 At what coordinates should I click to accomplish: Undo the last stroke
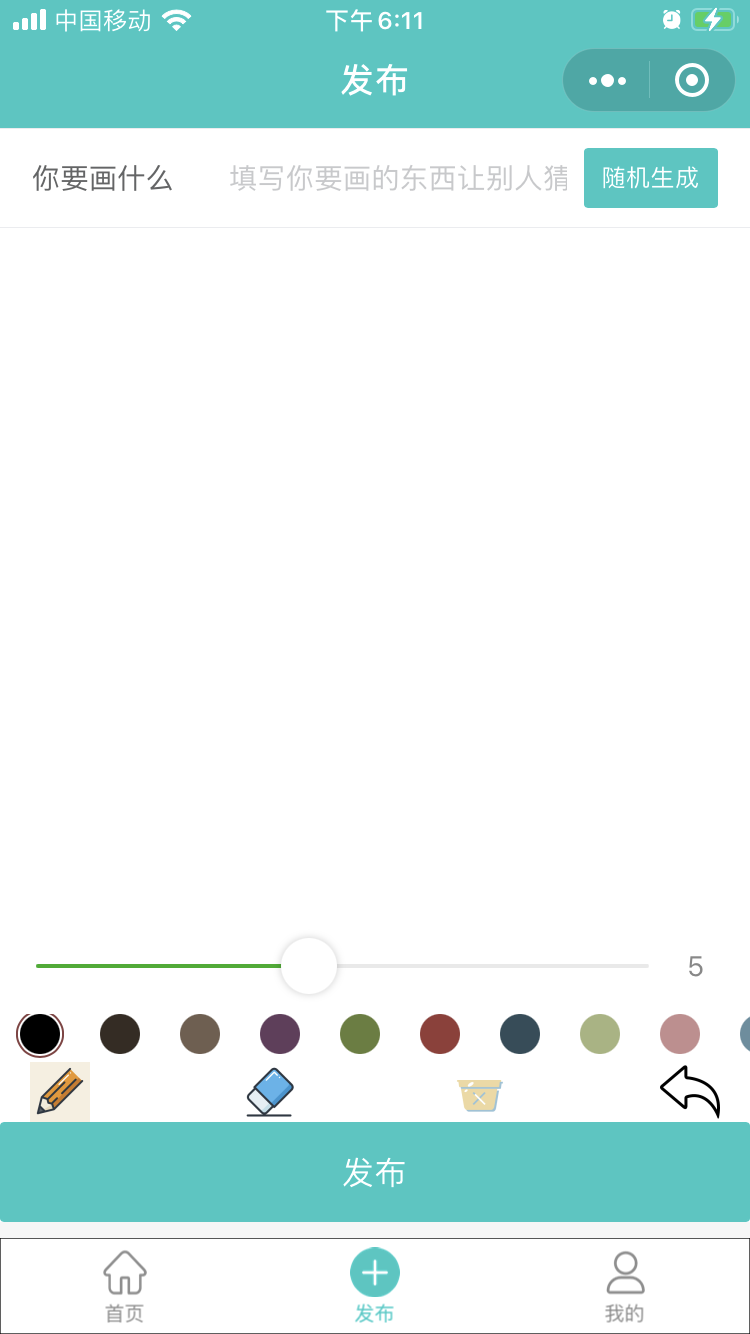coord(690,1091)
